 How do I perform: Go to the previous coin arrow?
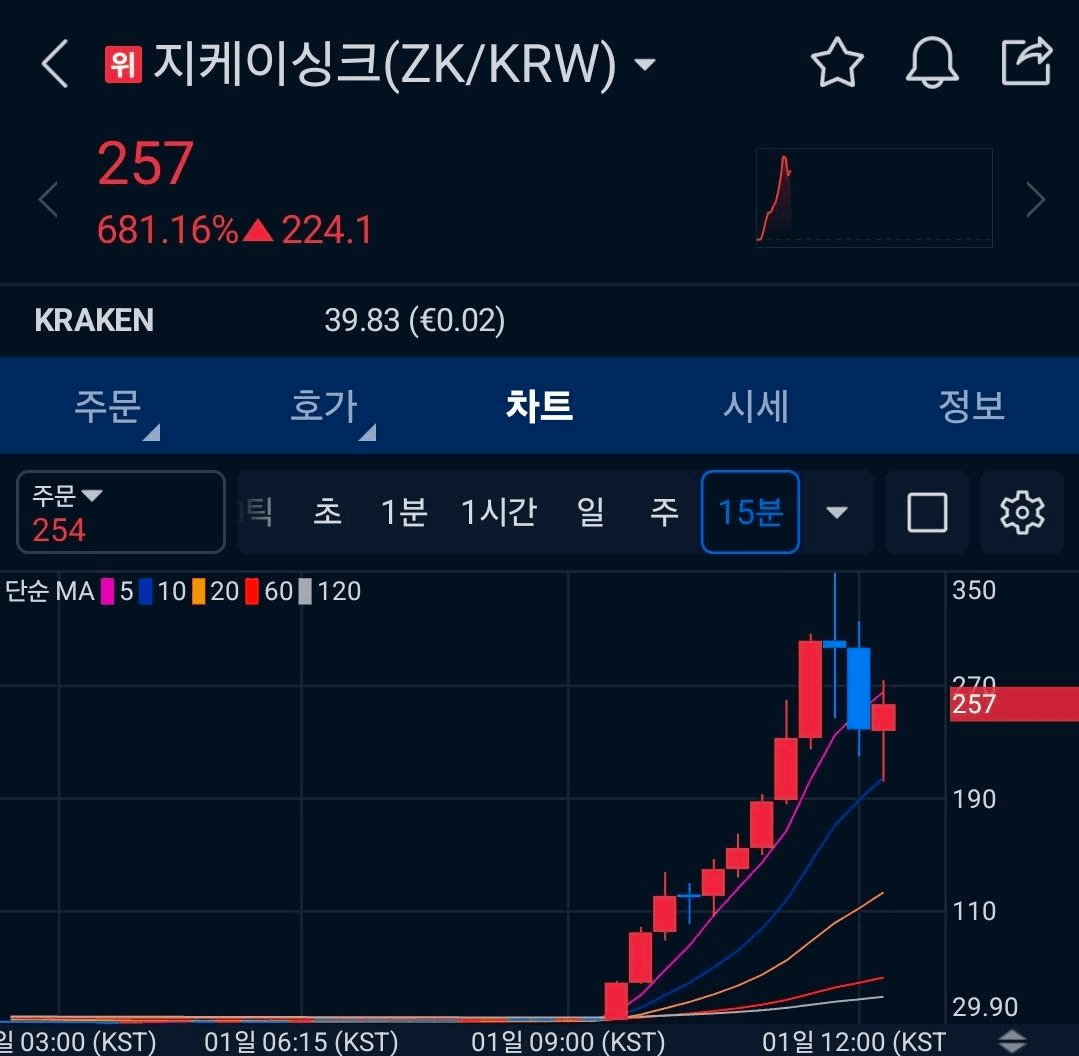[x=48, y=200]
